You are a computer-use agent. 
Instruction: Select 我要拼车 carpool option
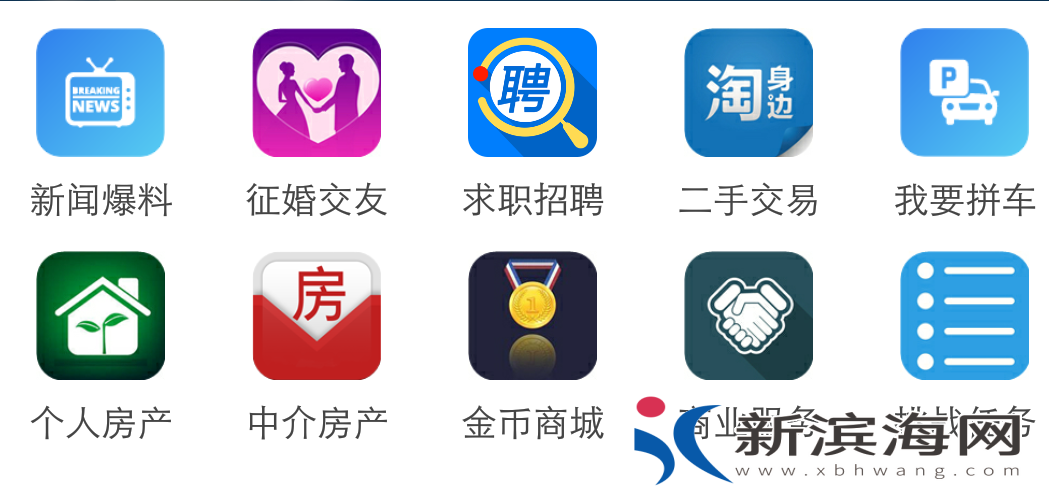pos(964,93)
